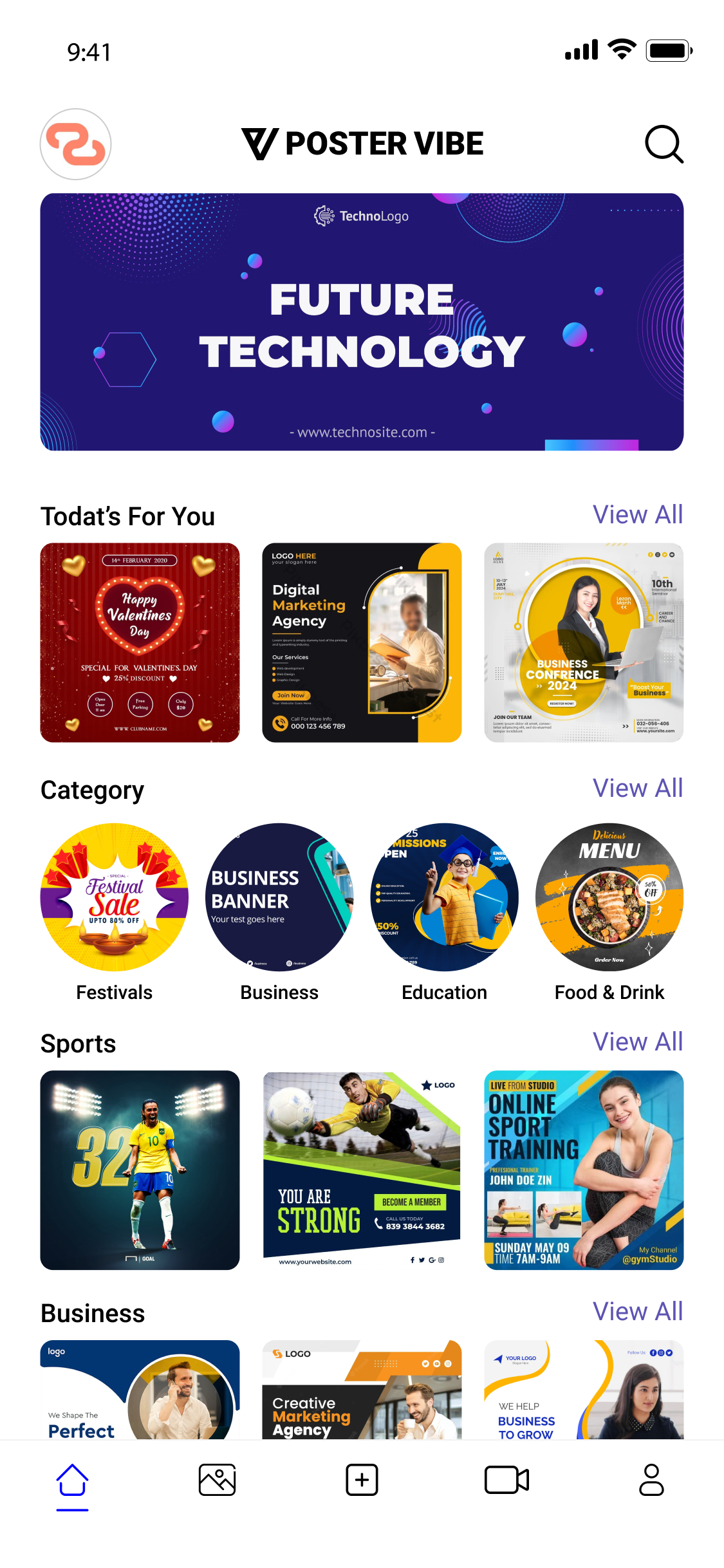
Task: Open the Business Conference 2024 poster
Action: coord(584,642)
